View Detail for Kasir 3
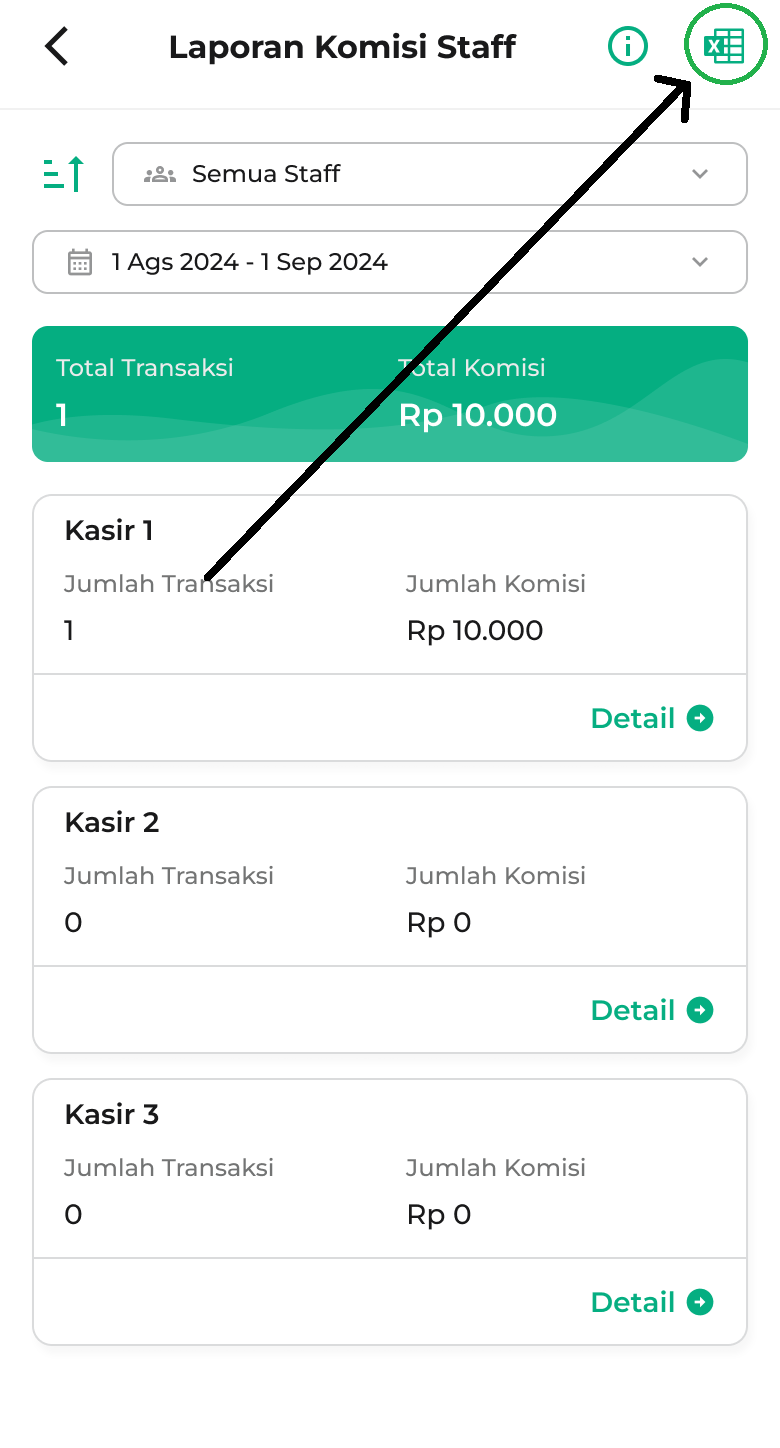The width and height of the screenshot is (780, 1448). coord(652,1302)
